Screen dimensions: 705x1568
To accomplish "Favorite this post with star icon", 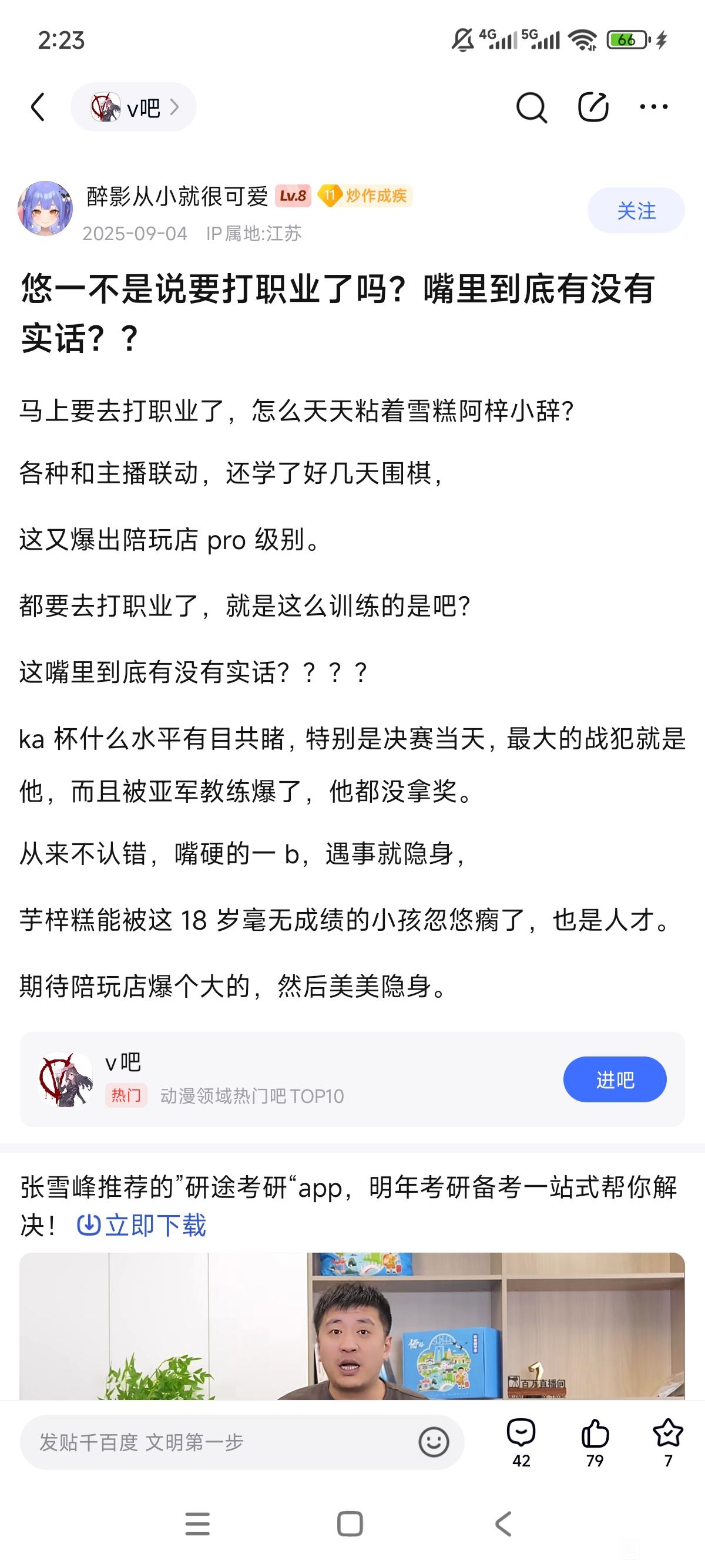I will tap(668, 1442).
